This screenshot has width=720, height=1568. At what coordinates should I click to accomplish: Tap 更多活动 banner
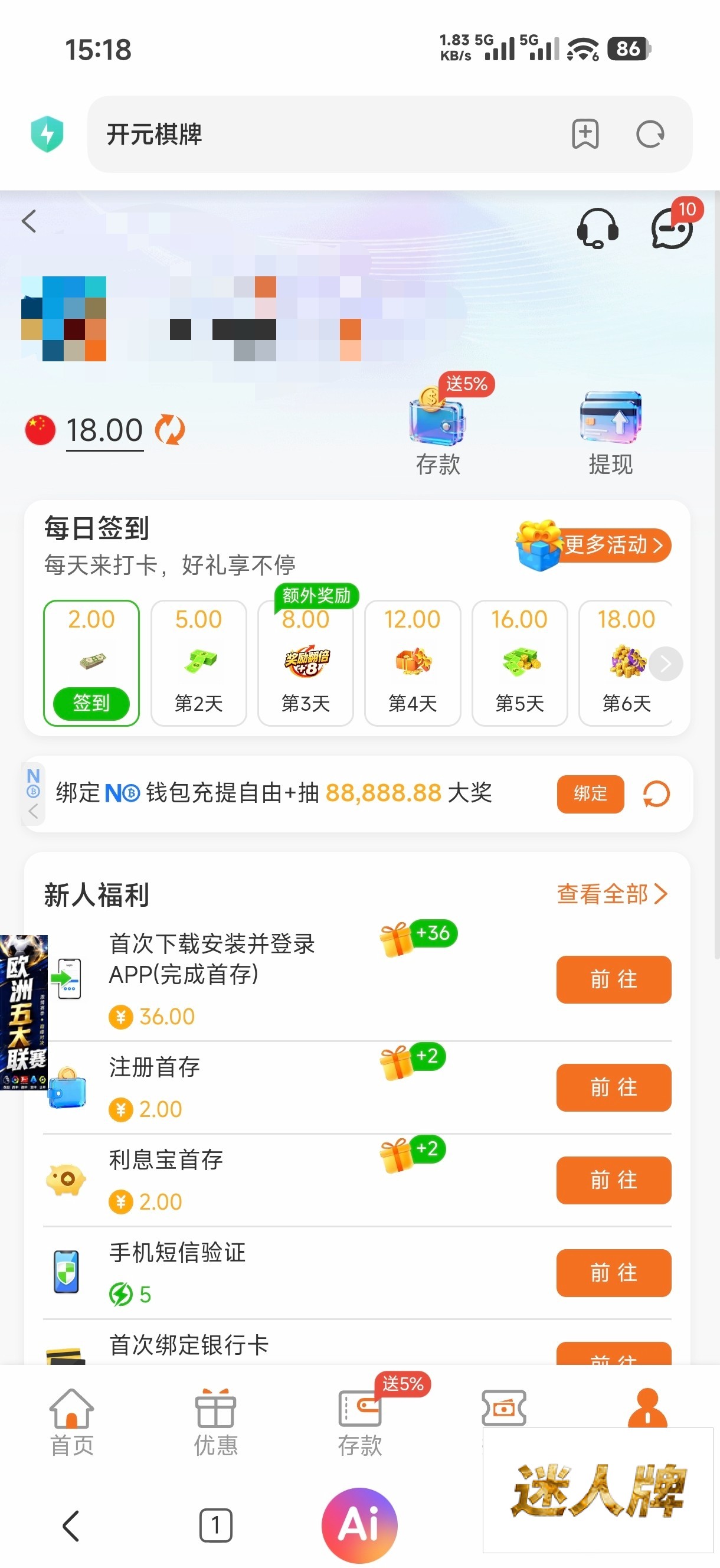[593, 545]
